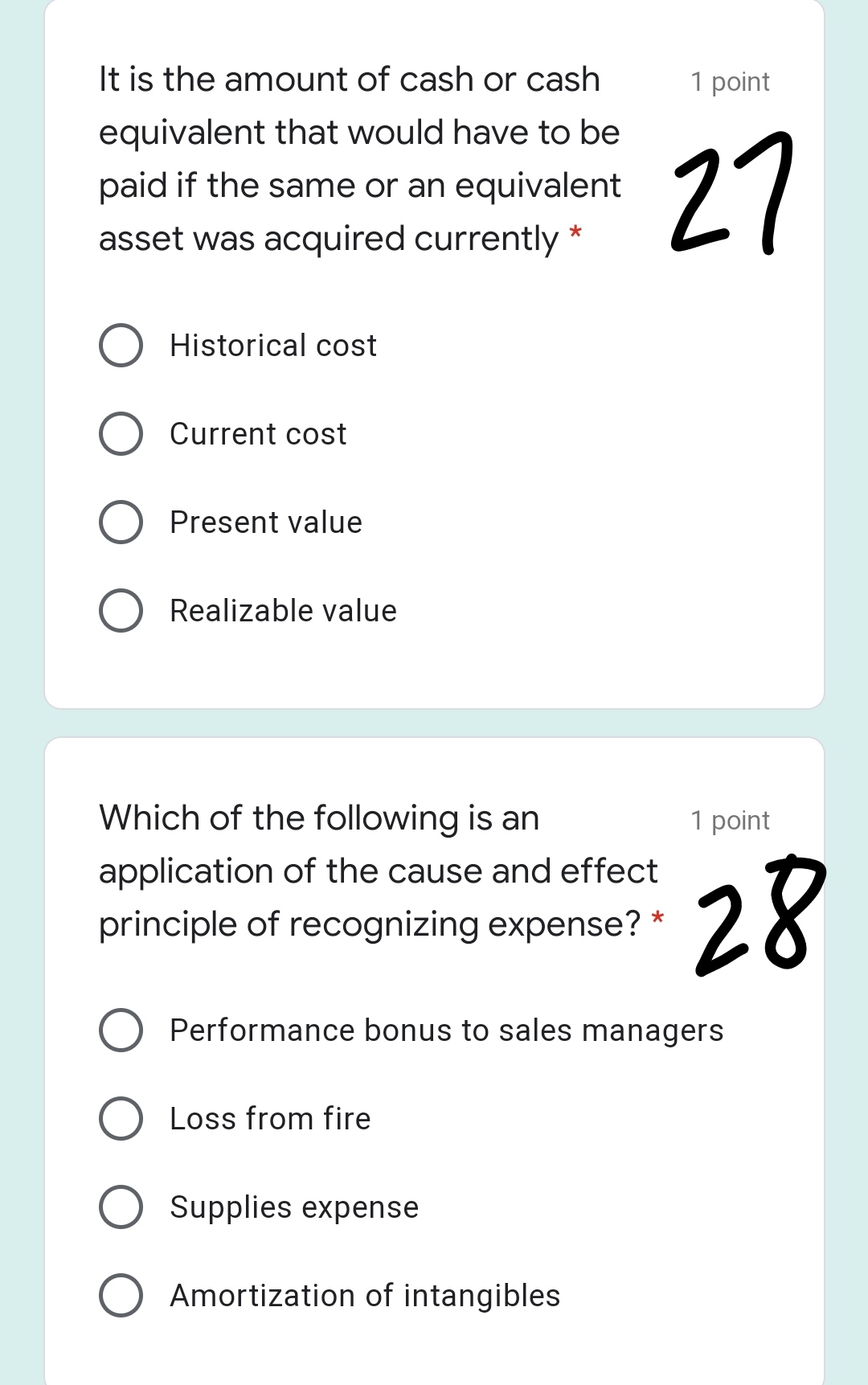Screen dimensions: 868x1385
Task: Choose the Loss from fire option
Action: tap(121, 1119)
